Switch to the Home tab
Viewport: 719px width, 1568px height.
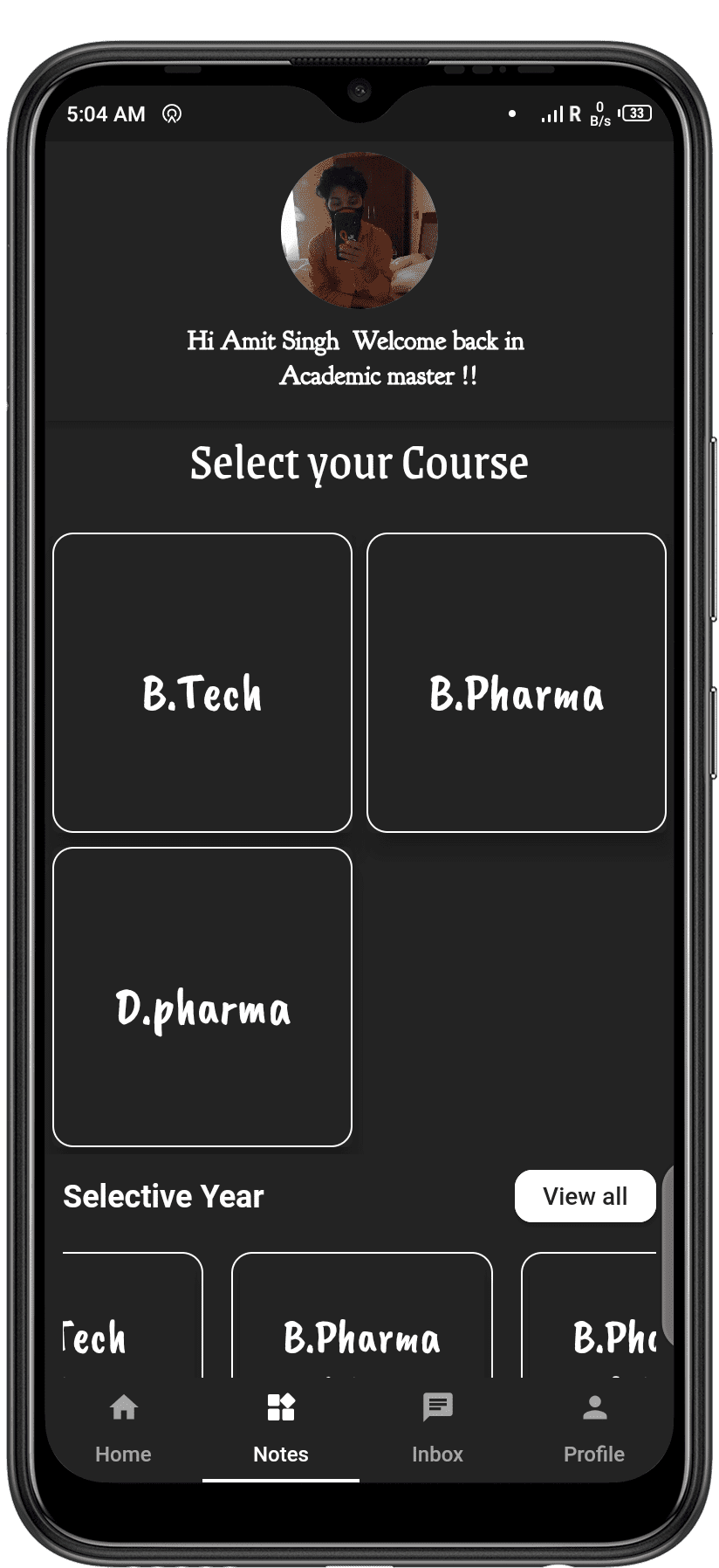click(x=123, y=1429)
